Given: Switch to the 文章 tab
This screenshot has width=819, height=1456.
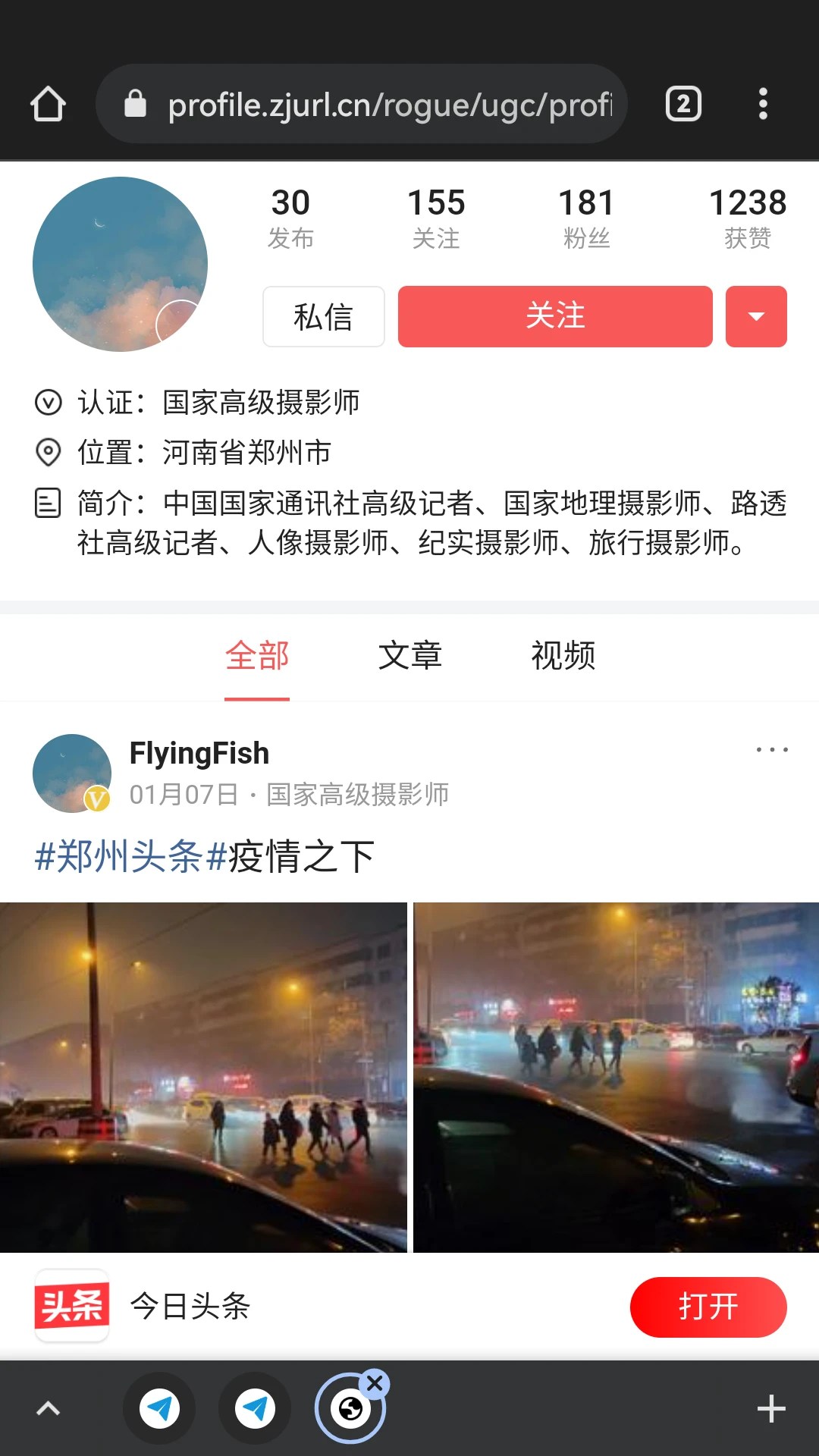Looking at the screenshot, I should [409, 656].
